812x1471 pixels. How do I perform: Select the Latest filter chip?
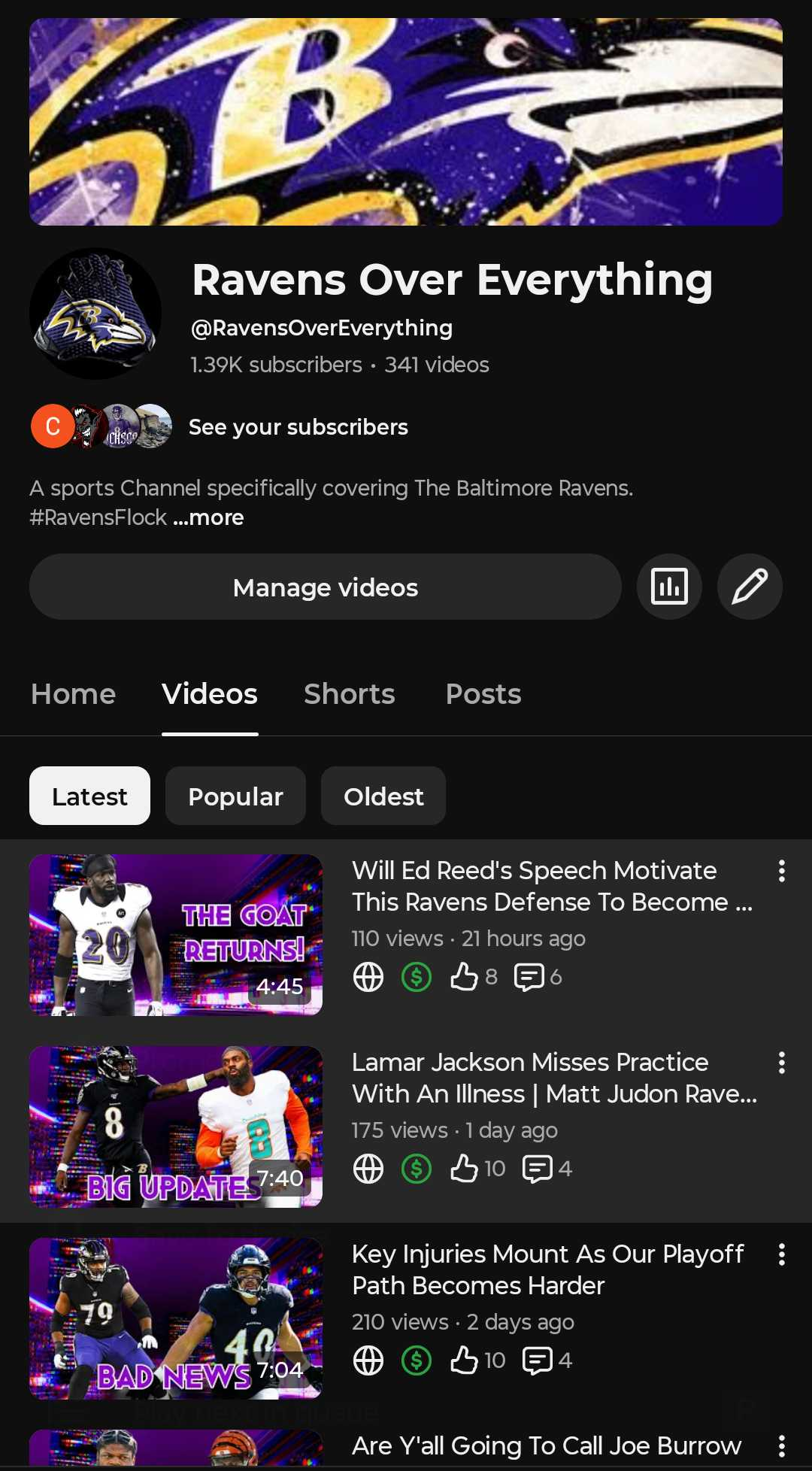[89, 796]
